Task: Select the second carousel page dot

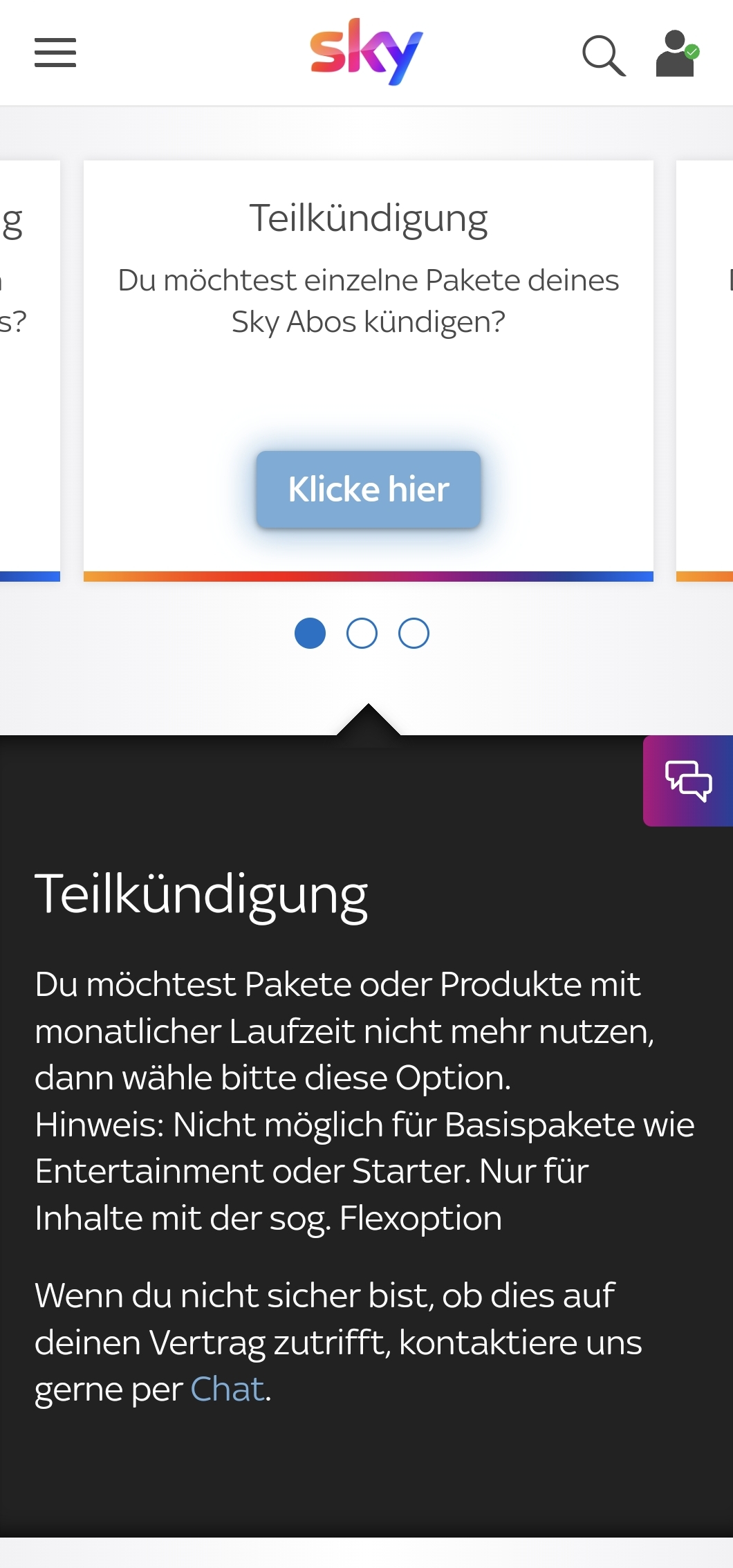Action: [x=362, y=634]
